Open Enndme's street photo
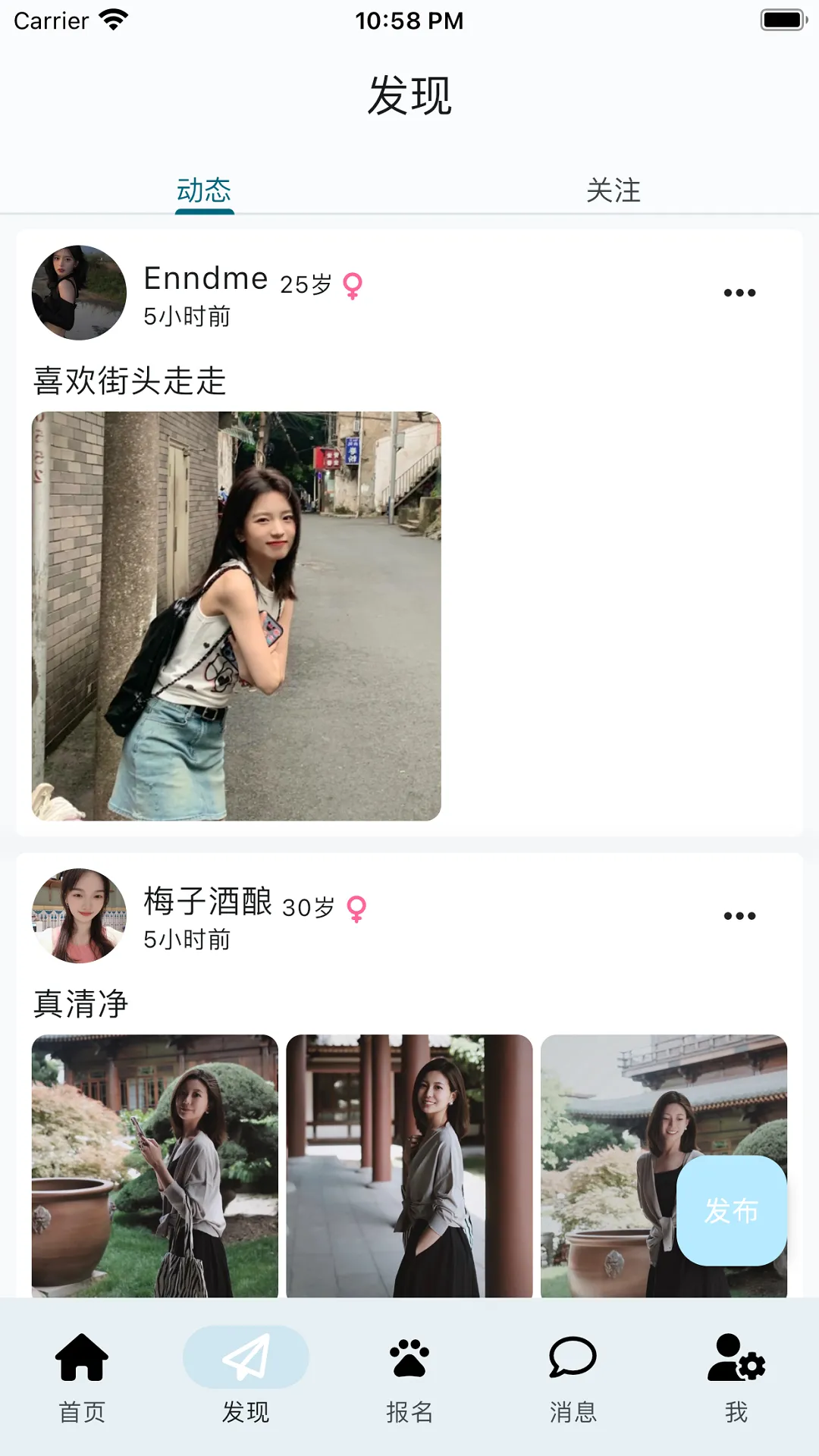The image size is (819, 1456). [x=236, y=616]
